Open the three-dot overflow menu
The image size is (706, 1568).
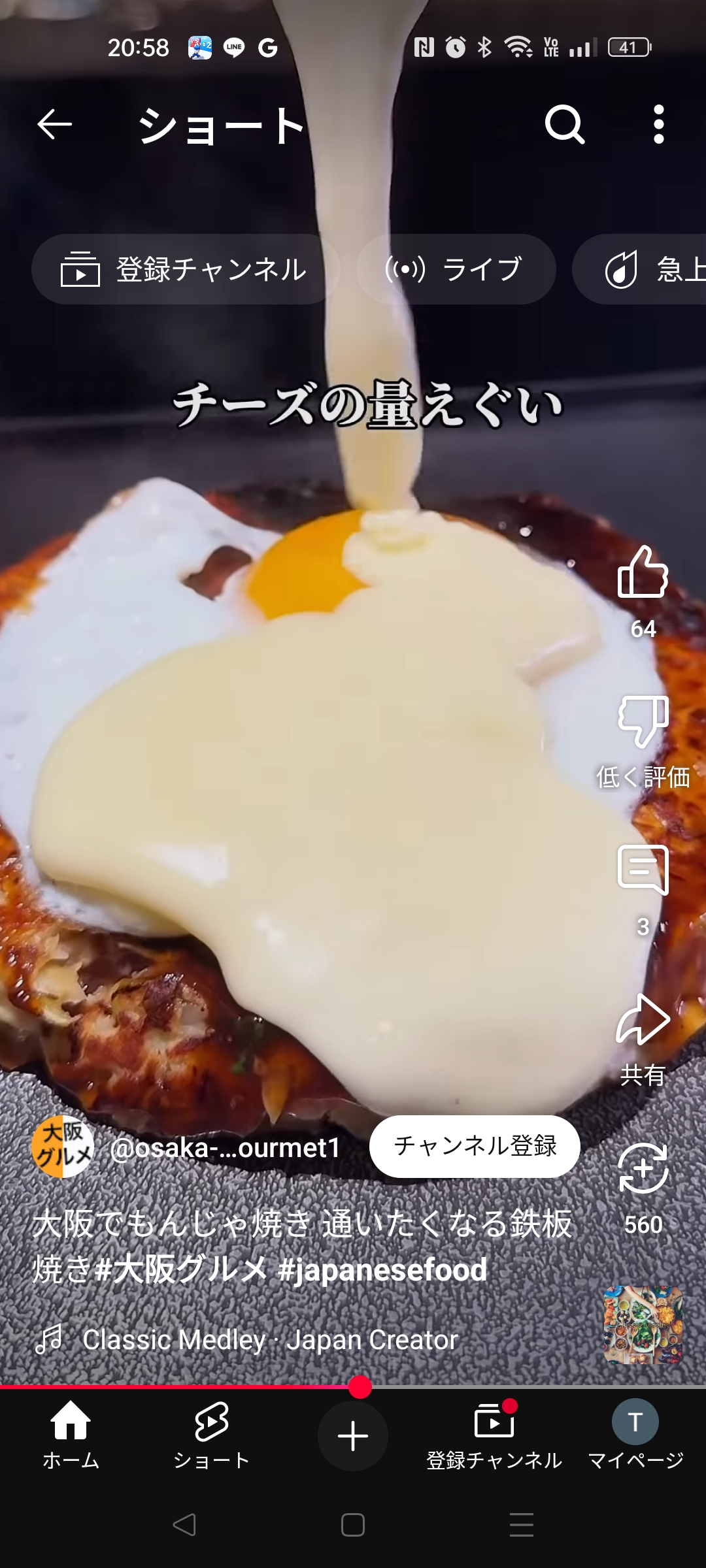pyautogui.click(x=659, y=124)
